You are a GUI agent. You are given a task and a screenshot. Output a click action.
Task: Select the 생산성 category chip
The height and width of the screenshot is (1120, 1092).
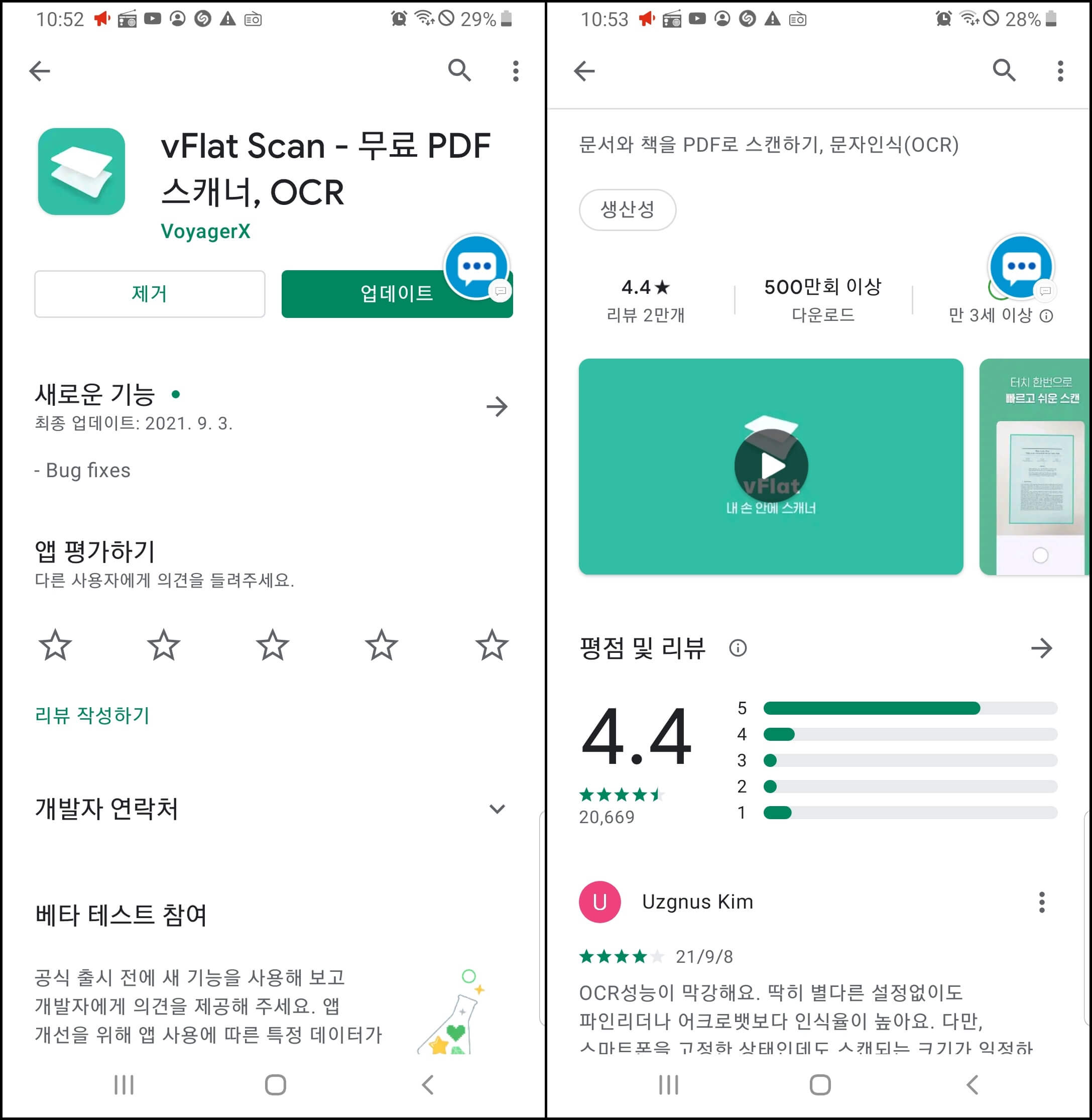[x=627, y=210]
